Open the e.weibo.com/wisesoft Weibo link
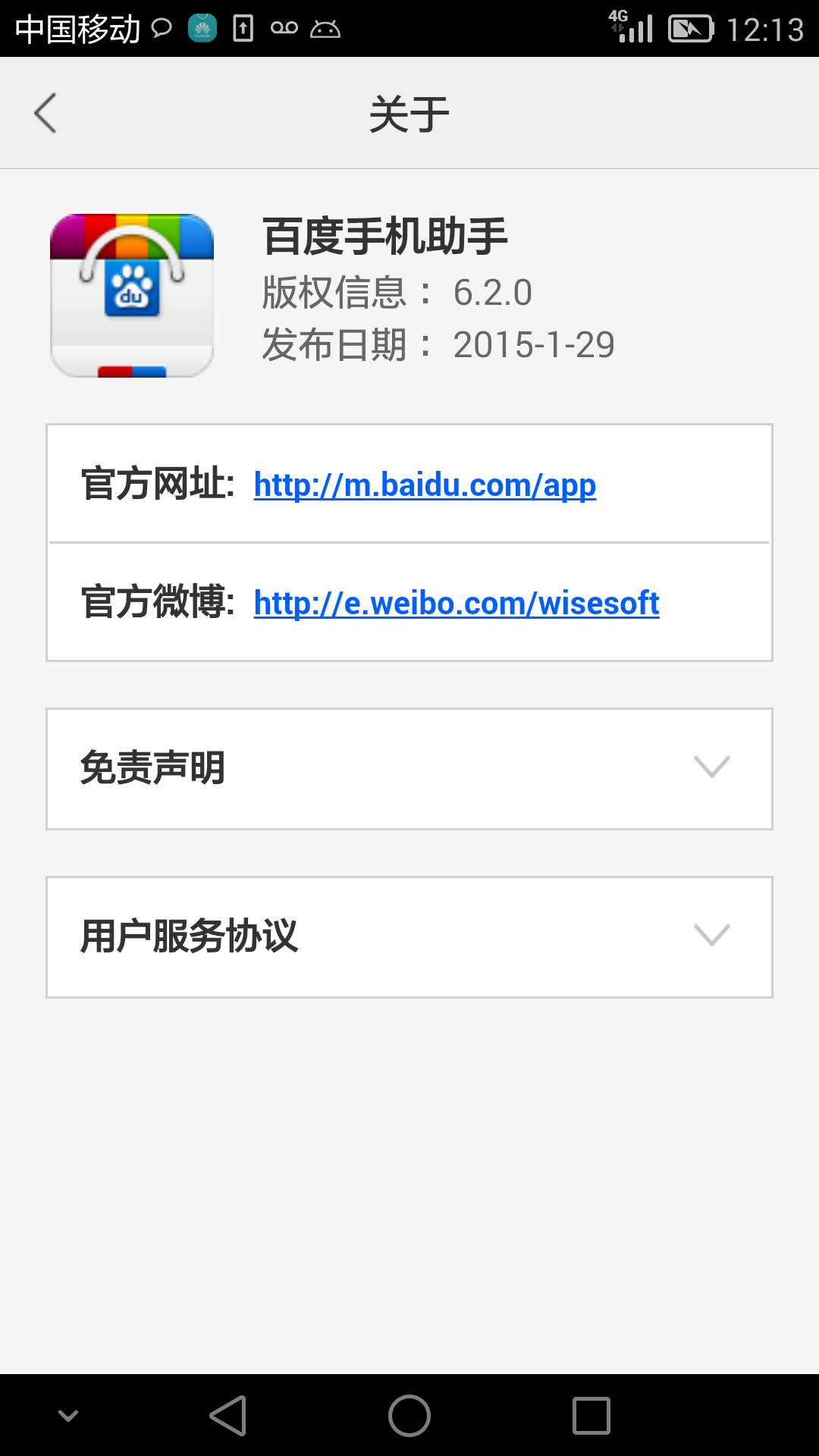Image resolution: width=819 pixels, height=1456 pixels. pos(457,603)
